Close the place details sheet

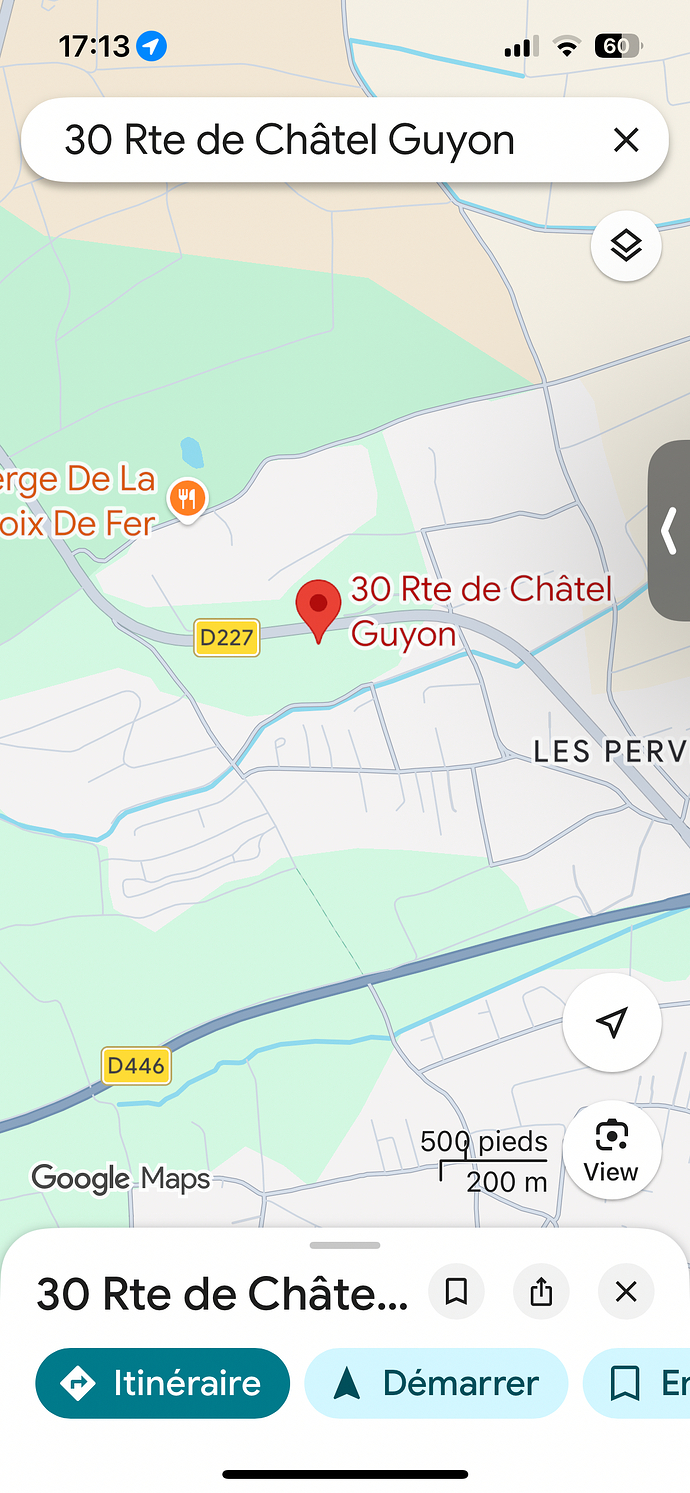[x=626, y=1292]
